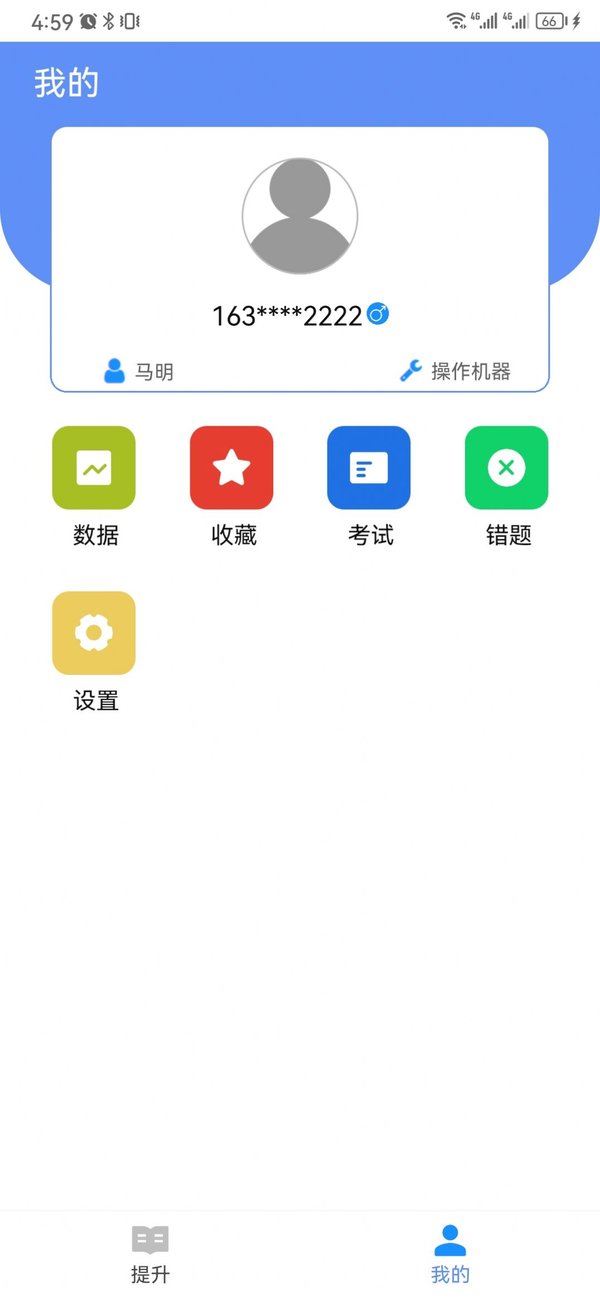View the 错题 wrong questions
Image resolution: width=600 pixels, height=1303 pixels.
tap(507, 468)
